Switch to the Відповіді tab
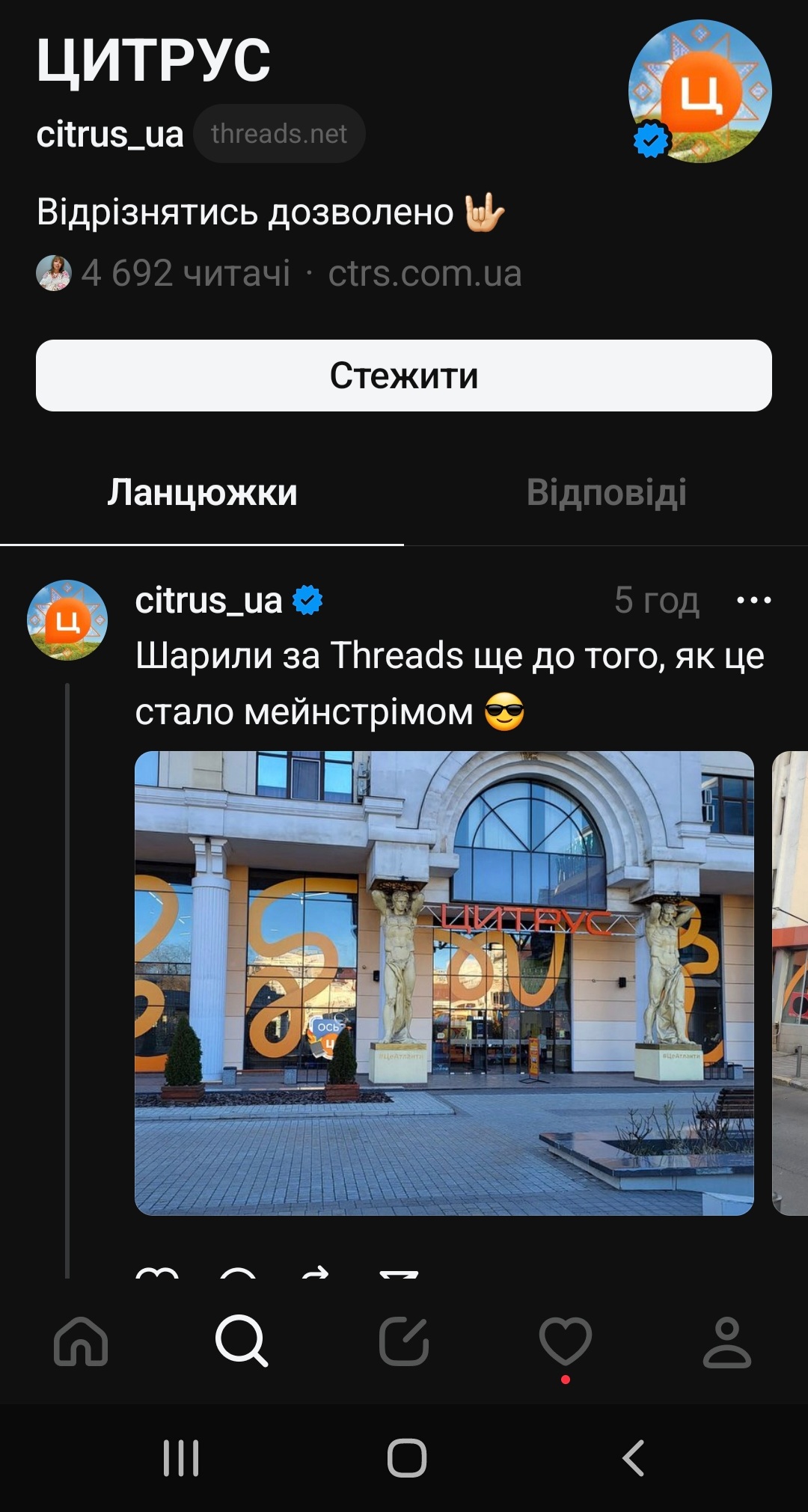Screen dimensions: 808x1512 (x=606, y=493)
